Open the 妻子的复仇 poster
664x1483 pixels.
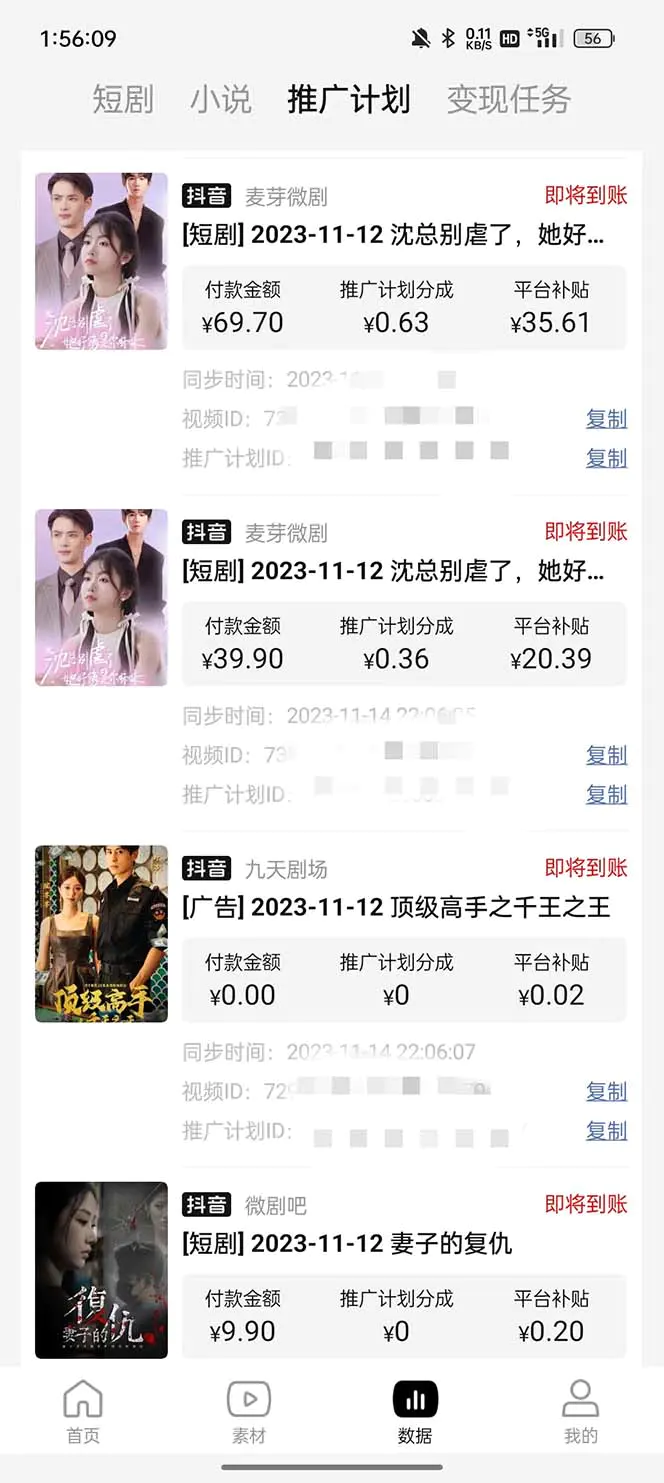[101, 1270]
